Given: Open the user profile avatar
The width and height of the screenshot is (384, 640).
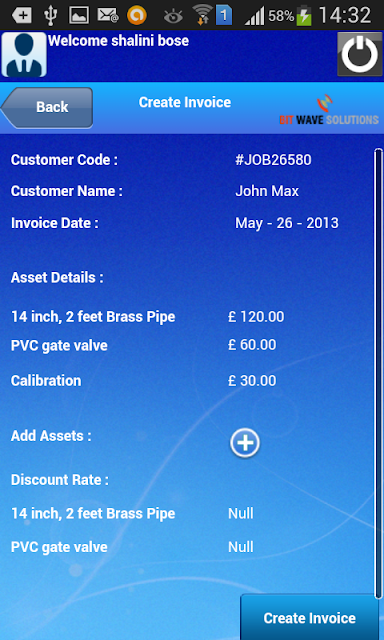Looking at the screenshot, I should click(x=24, y=55).
